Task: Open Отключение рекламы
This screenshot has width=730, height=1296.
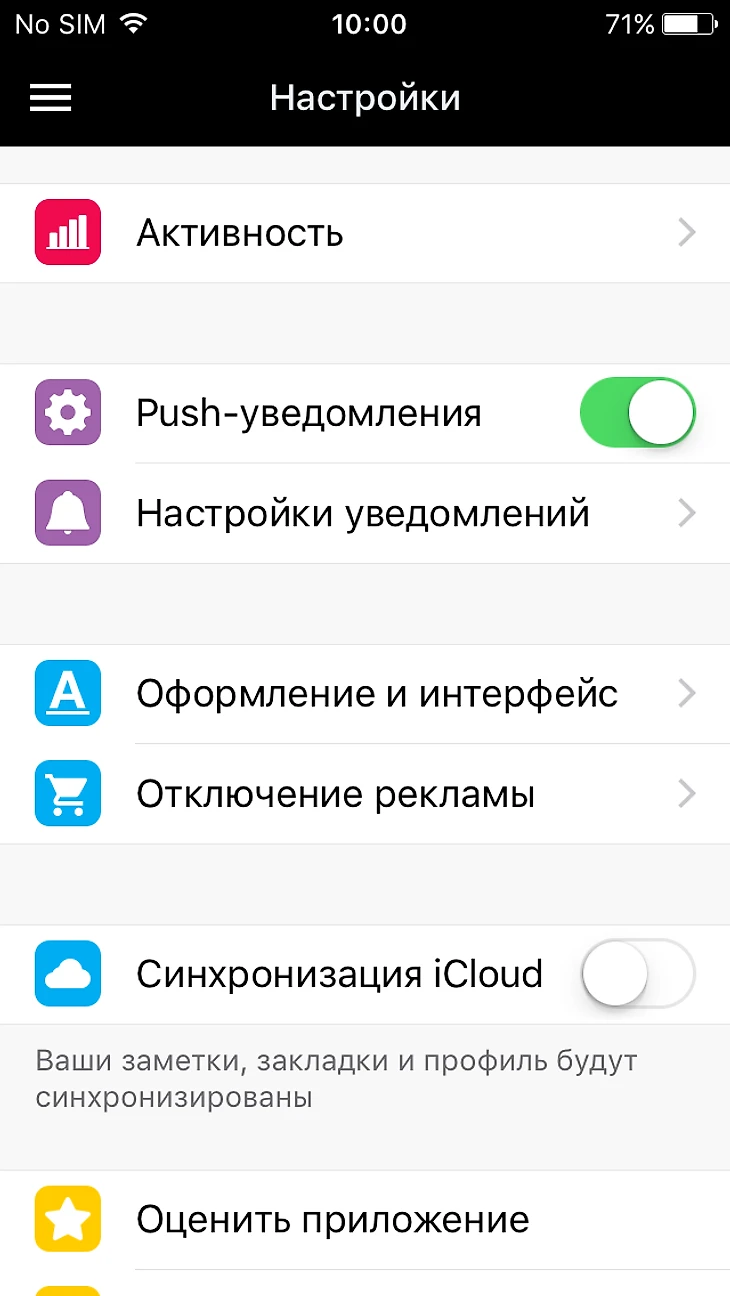Action: pyautogui.click(x=365, y=794)
